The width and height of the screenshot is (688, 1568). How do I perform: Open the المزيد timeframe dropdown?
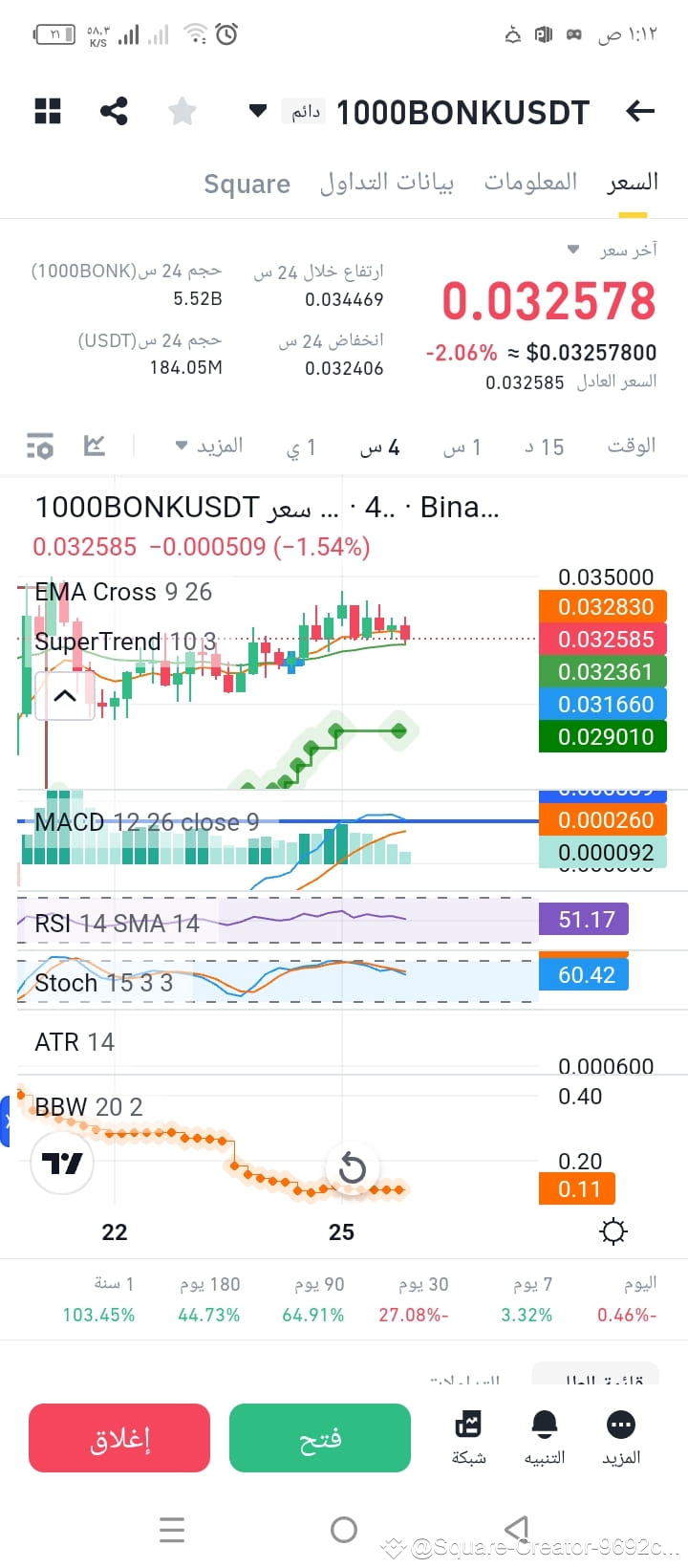(208, 446)
